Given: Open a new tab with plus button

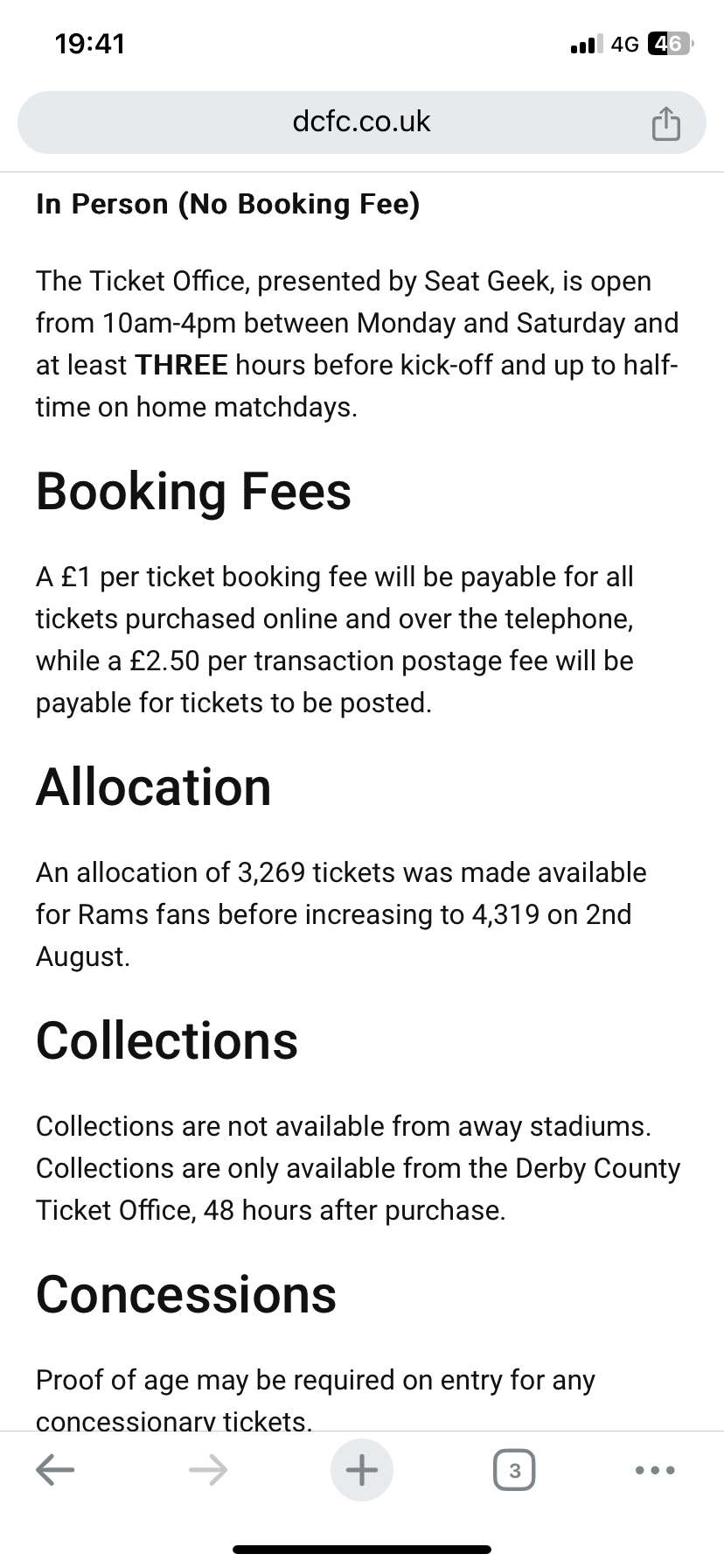Looking at the screenshot, I should (361, 1470).
